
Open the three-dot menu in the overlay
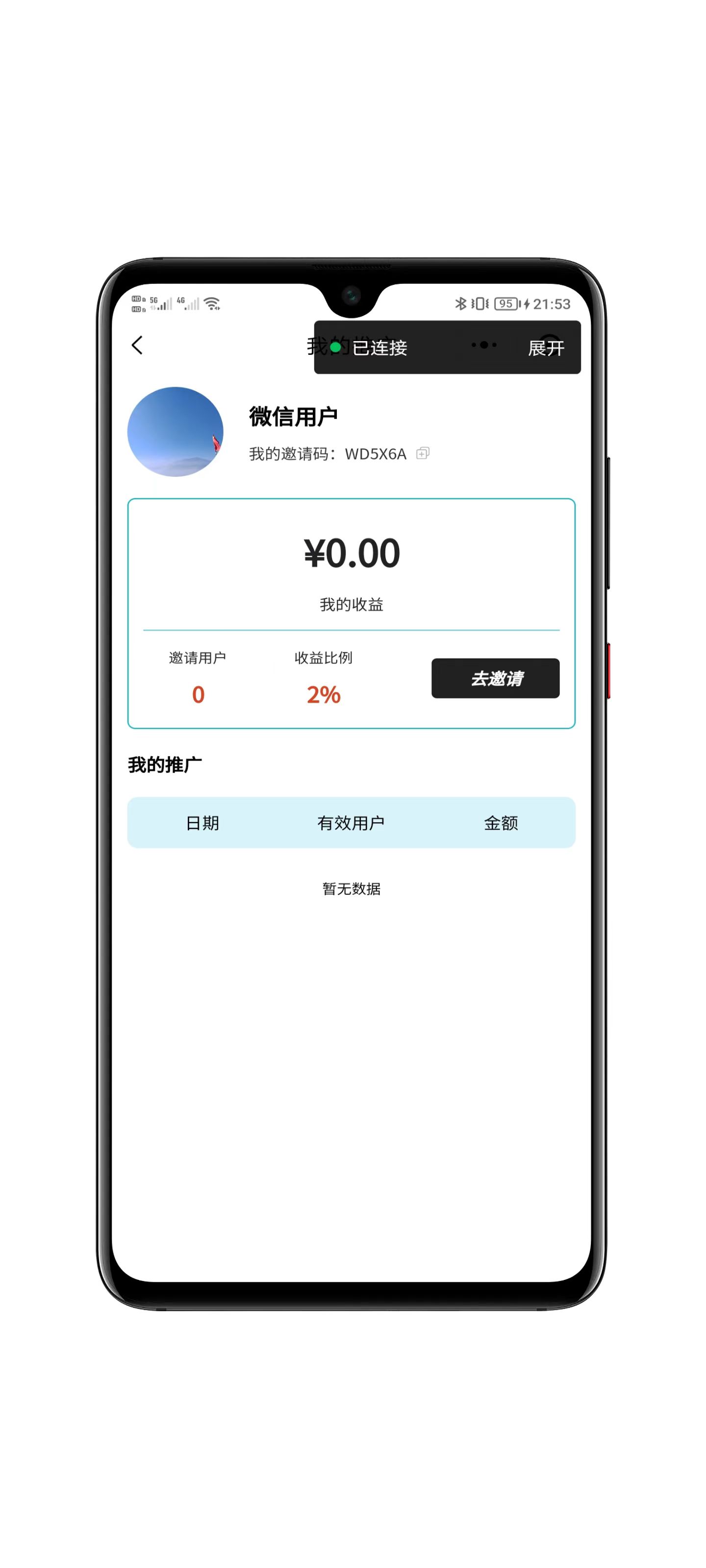[484, 345]
